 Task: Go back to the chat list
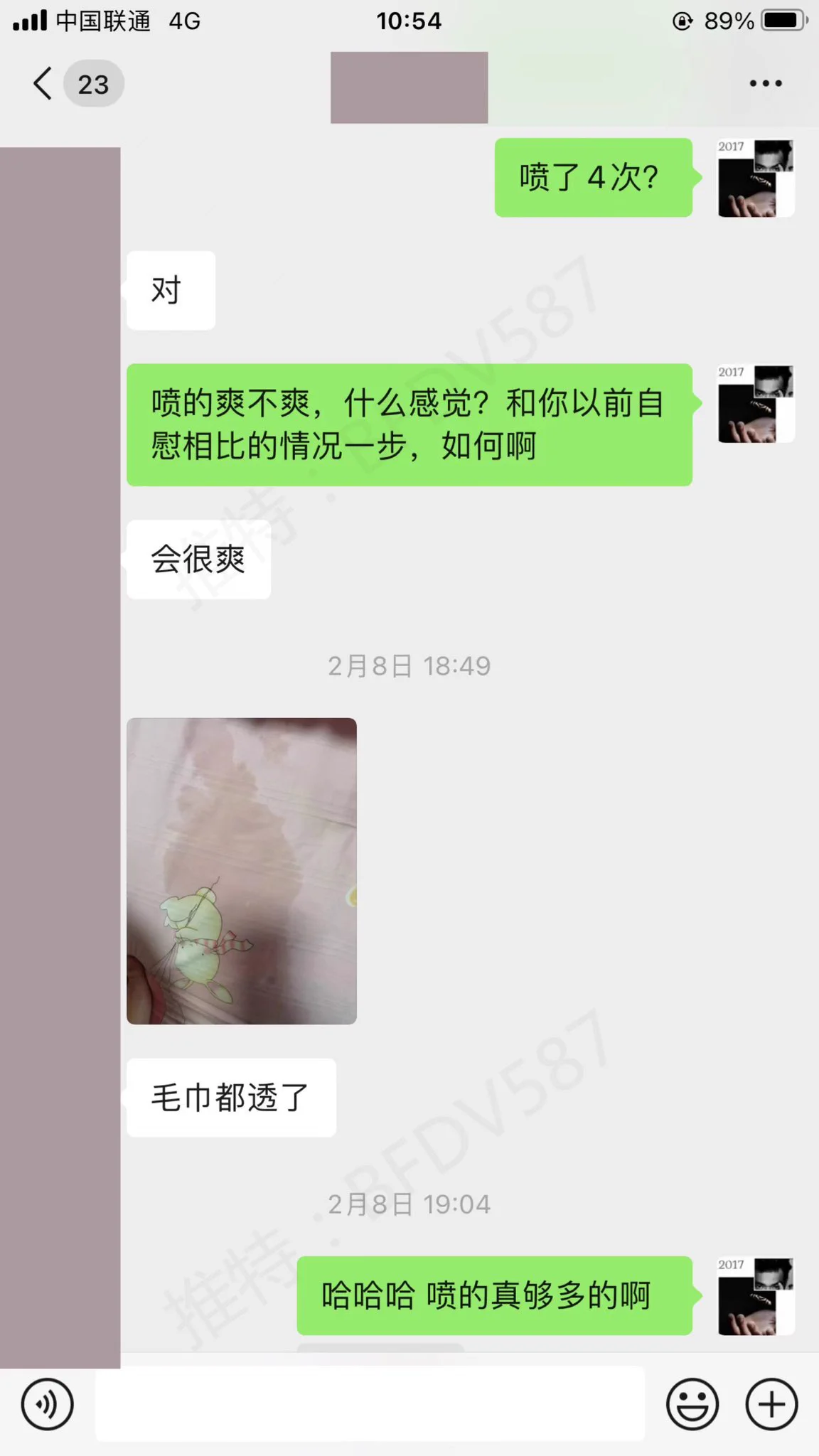[44, 84]
